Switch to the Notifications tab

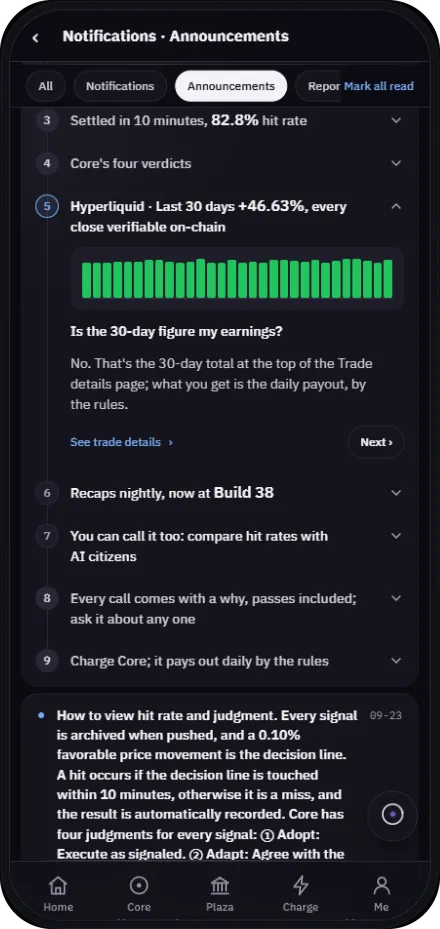120,86
